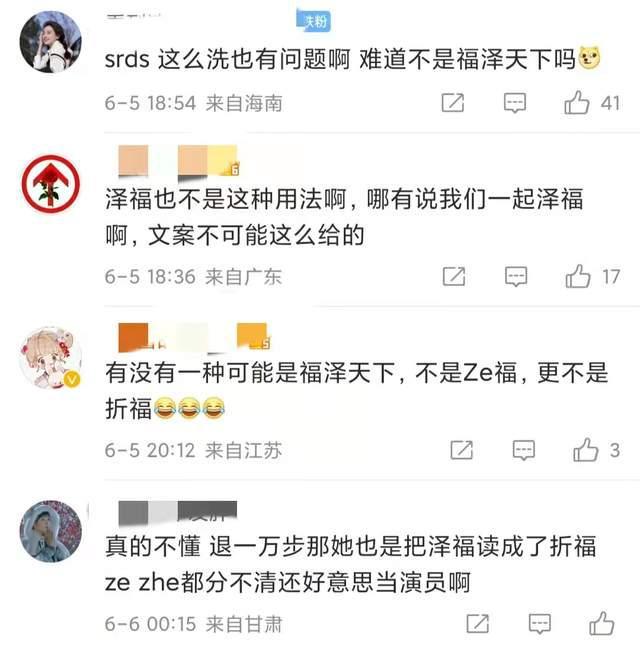Like the comment posted from 江苏
640x649 pixels.
point(585,451)
